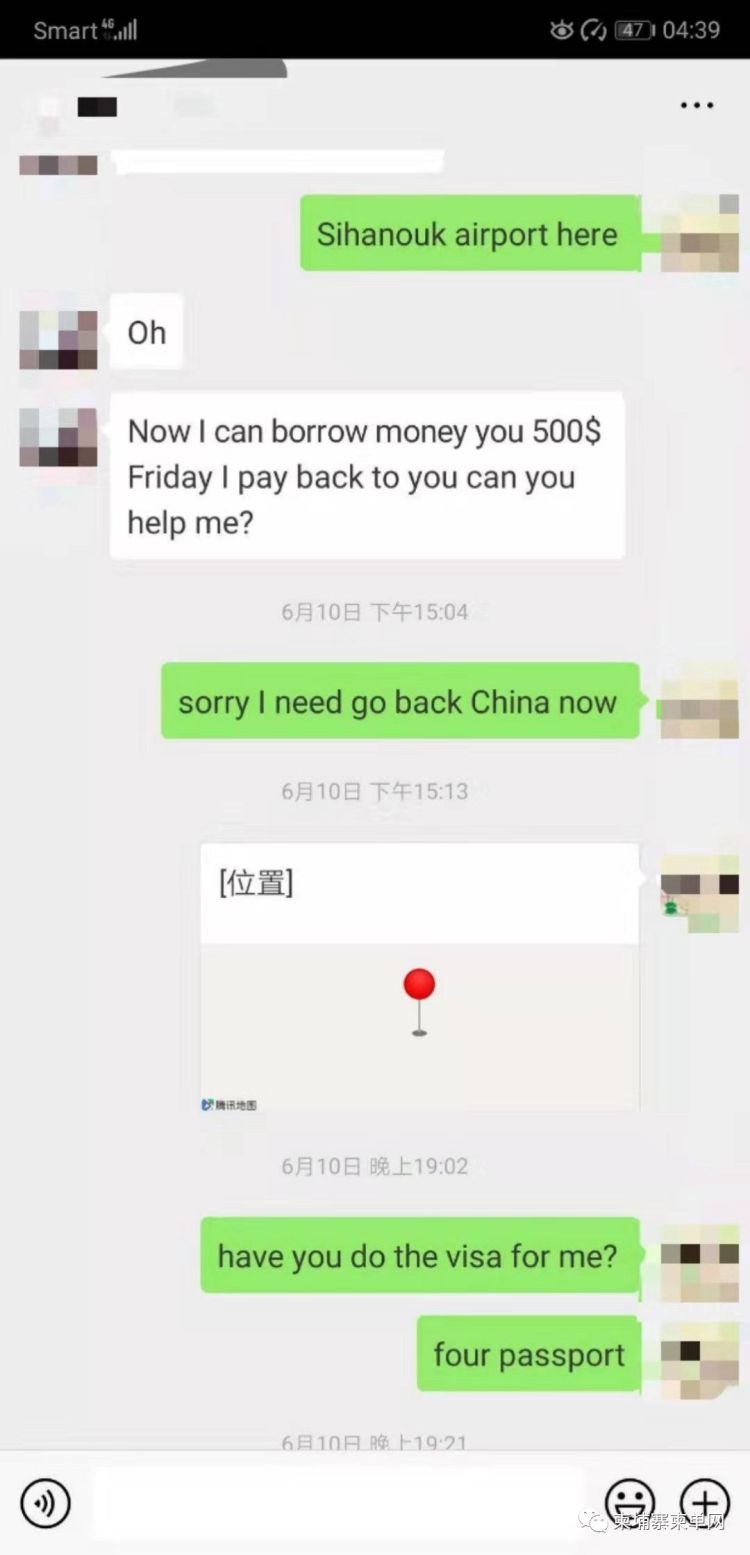This screenshot has height=1555, width=750.
Task: Open the shared location card
Action: 419,977
